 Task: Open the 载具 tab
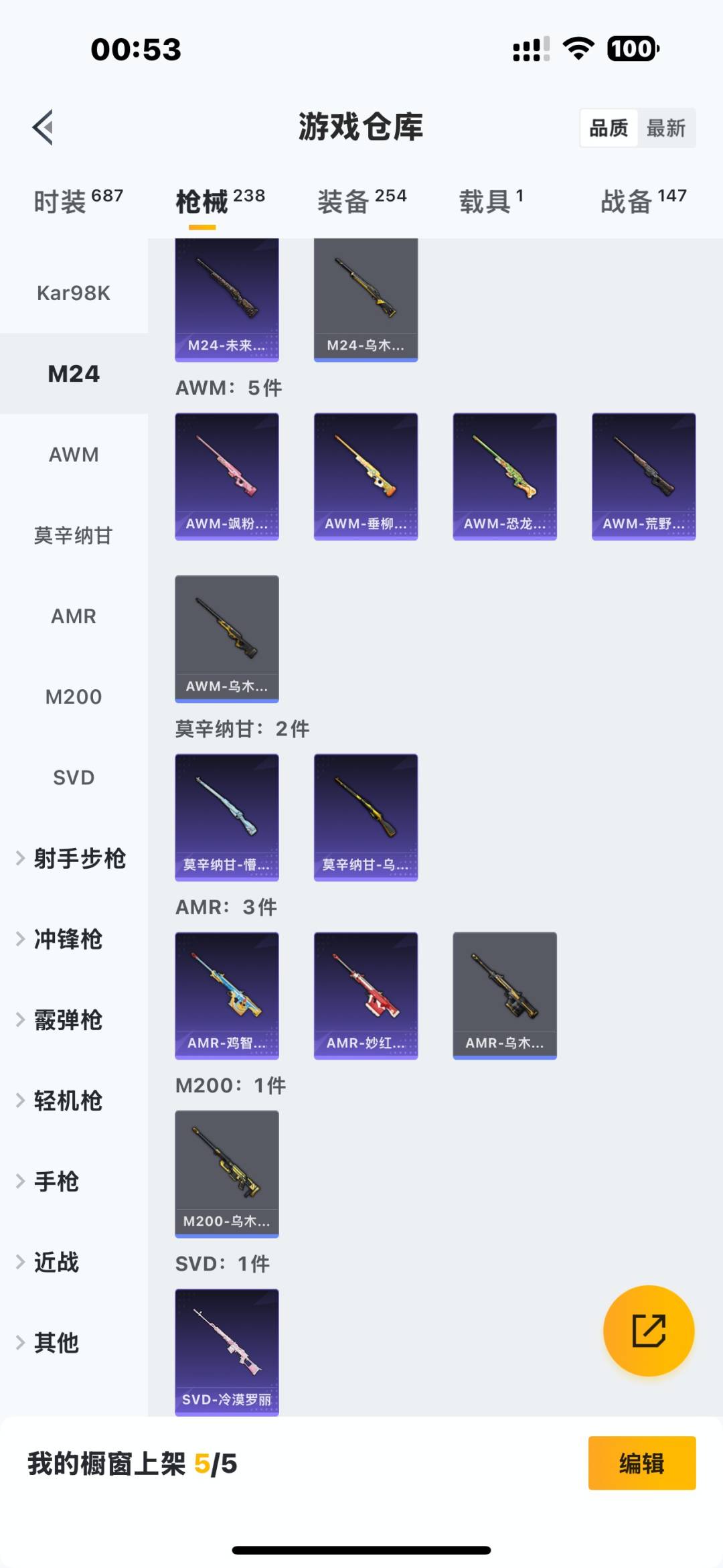491,201
